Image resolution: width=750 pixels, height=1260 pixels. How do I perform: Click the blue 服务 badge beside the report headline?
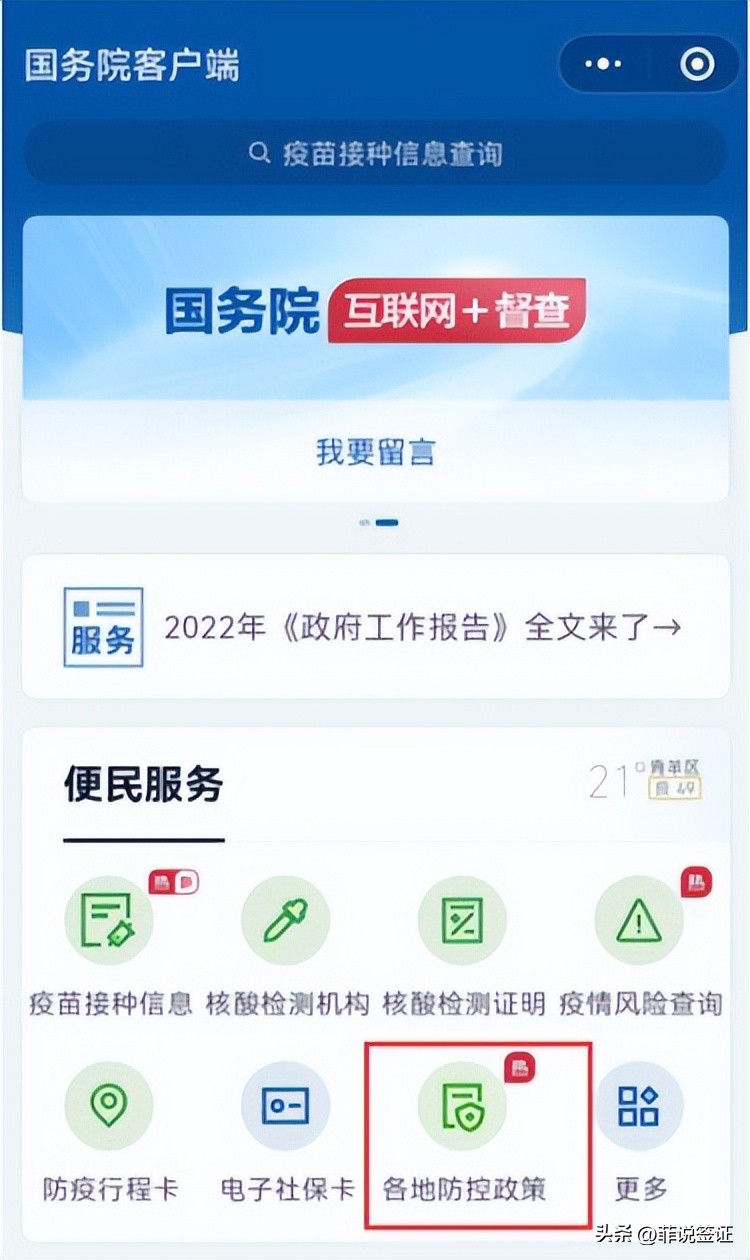coord(103,627)
